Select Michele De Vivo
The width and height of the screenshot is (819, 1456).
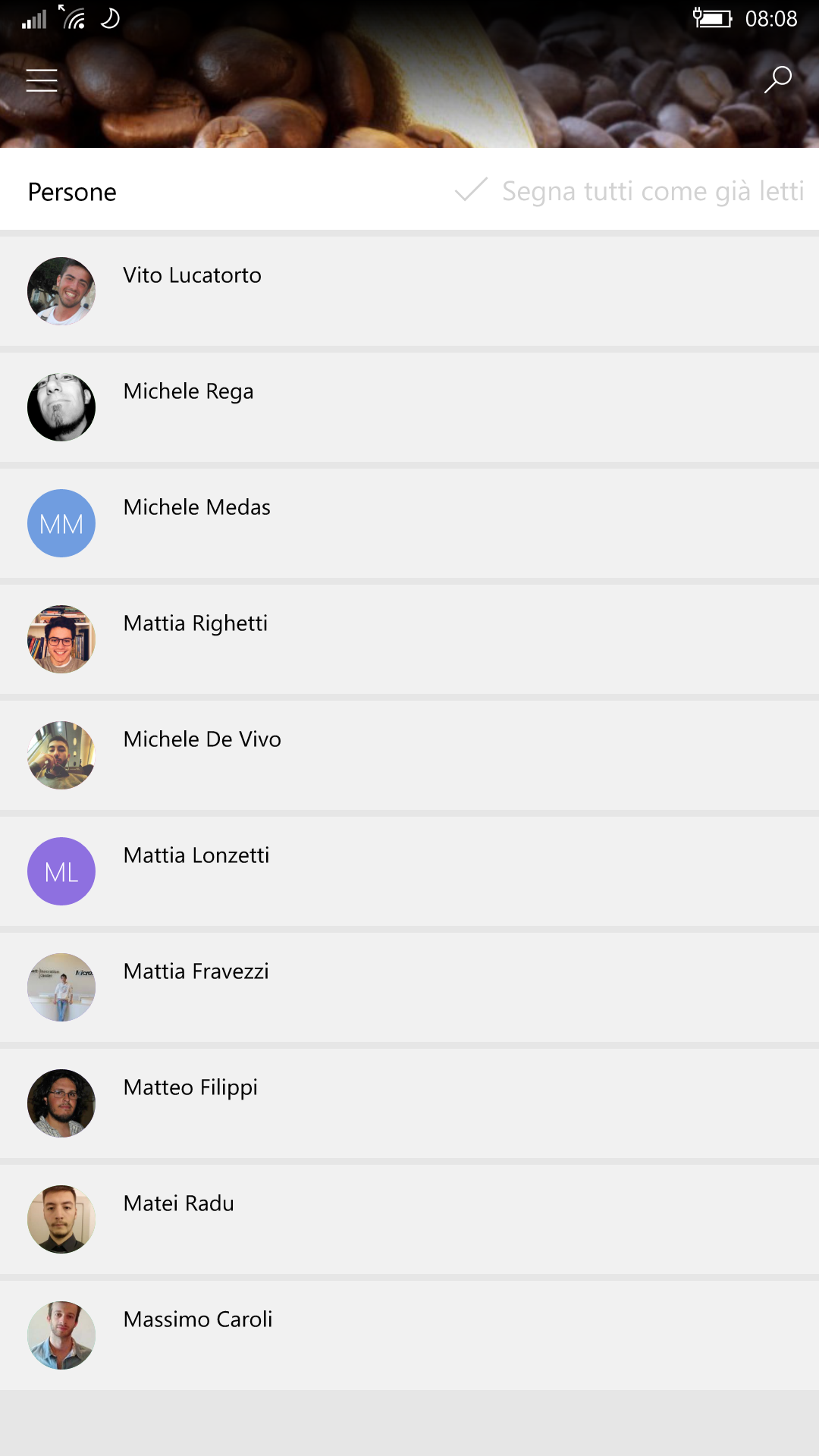click(409, 755)
